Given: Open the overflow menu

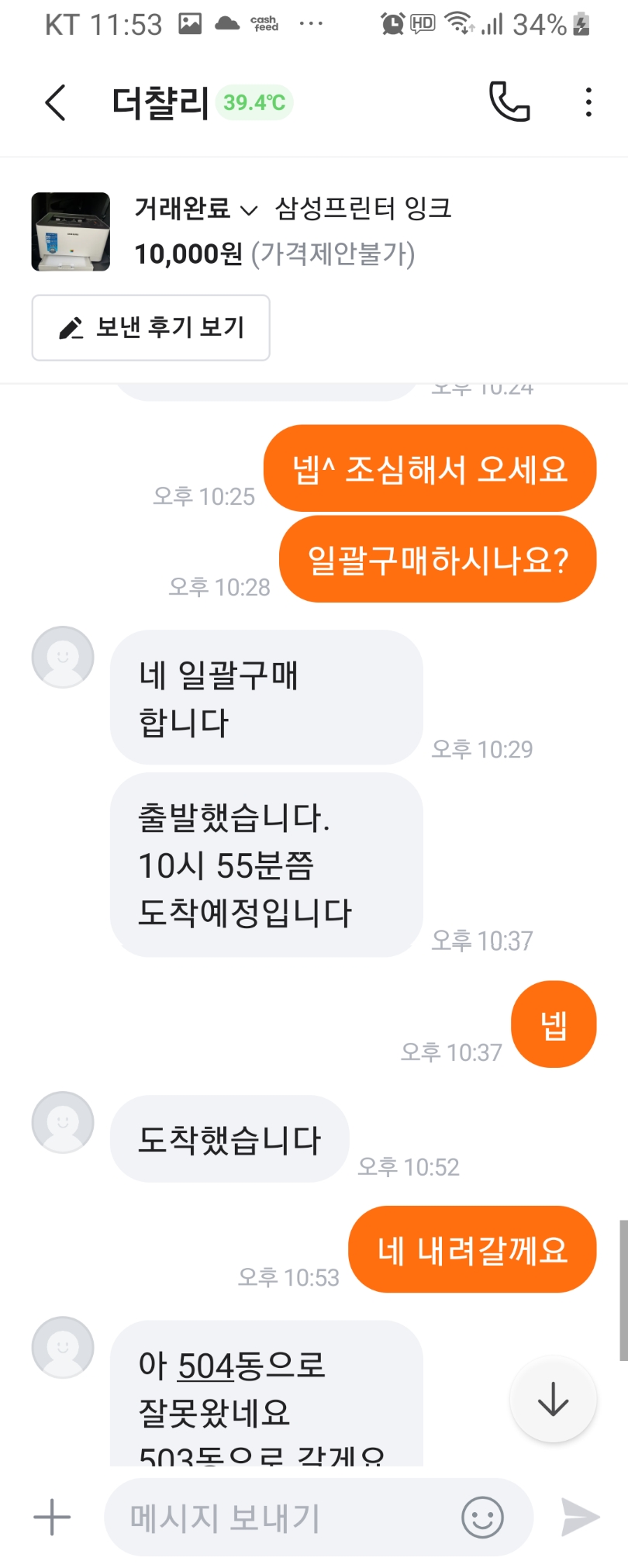Looking at the screenshot, I should click(588, 102).
